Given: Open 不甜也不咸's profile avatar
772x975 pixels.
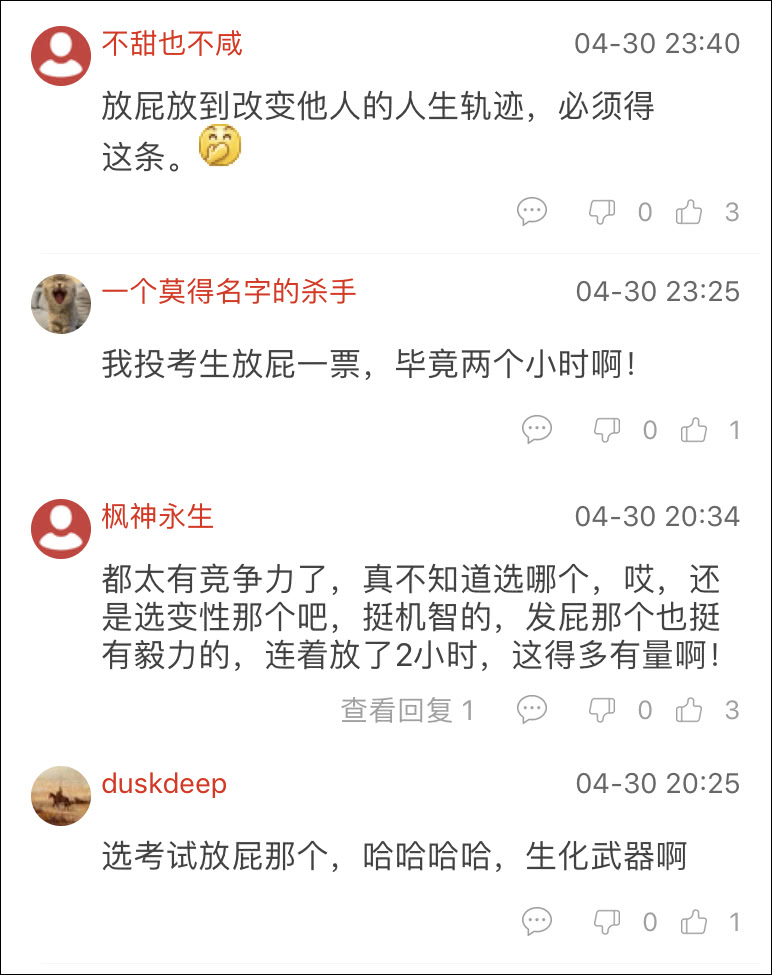Looking at the screenshot, I should [62, 55].
